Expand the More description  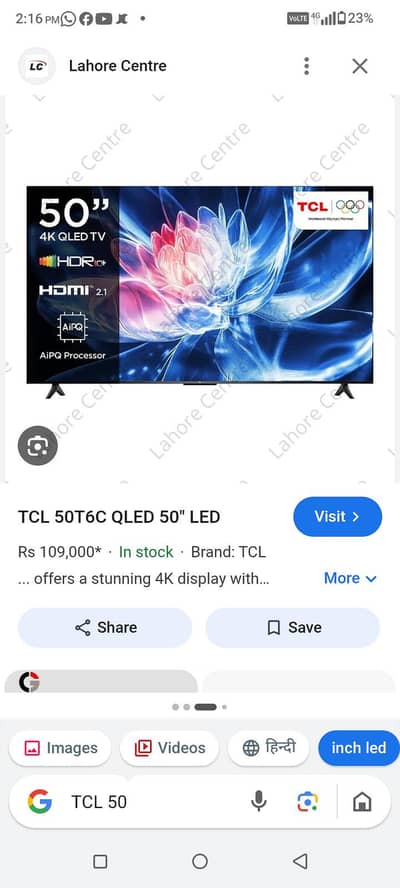point(350,578)
